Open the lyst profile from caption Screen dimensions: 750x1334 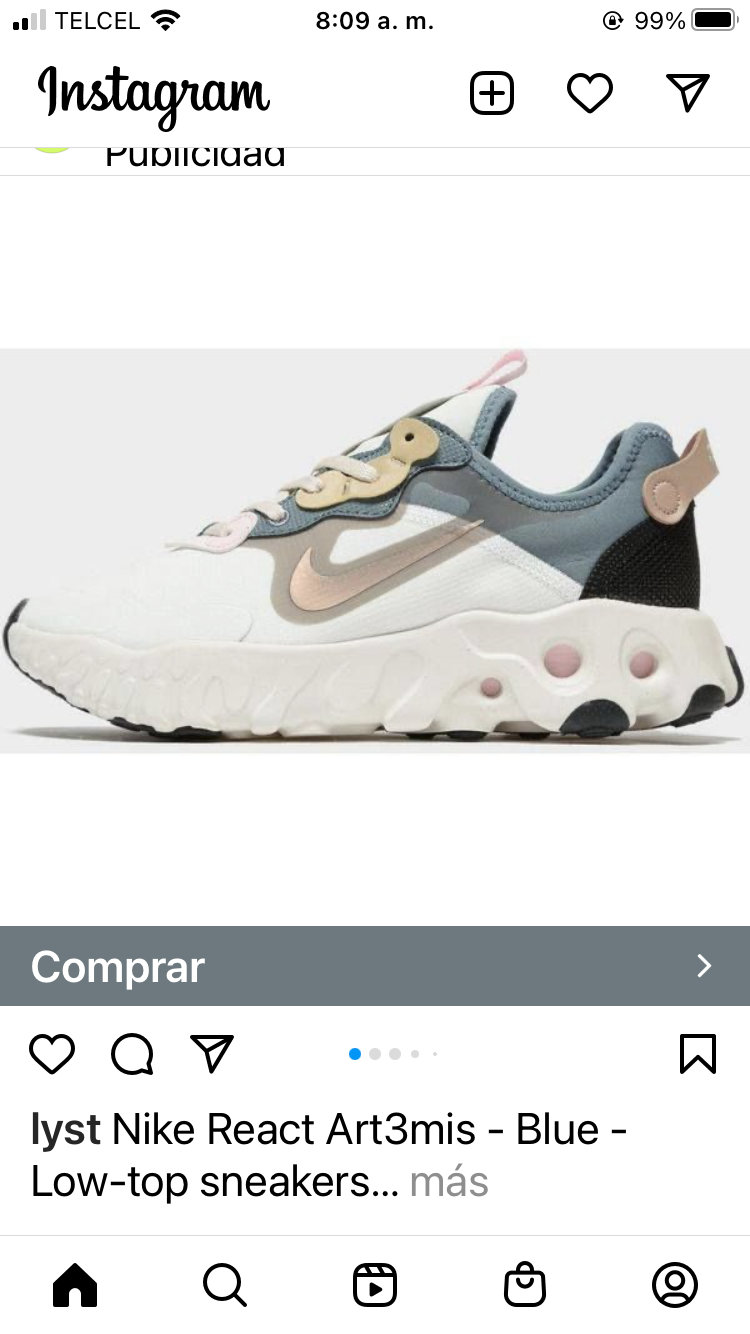66,1131
